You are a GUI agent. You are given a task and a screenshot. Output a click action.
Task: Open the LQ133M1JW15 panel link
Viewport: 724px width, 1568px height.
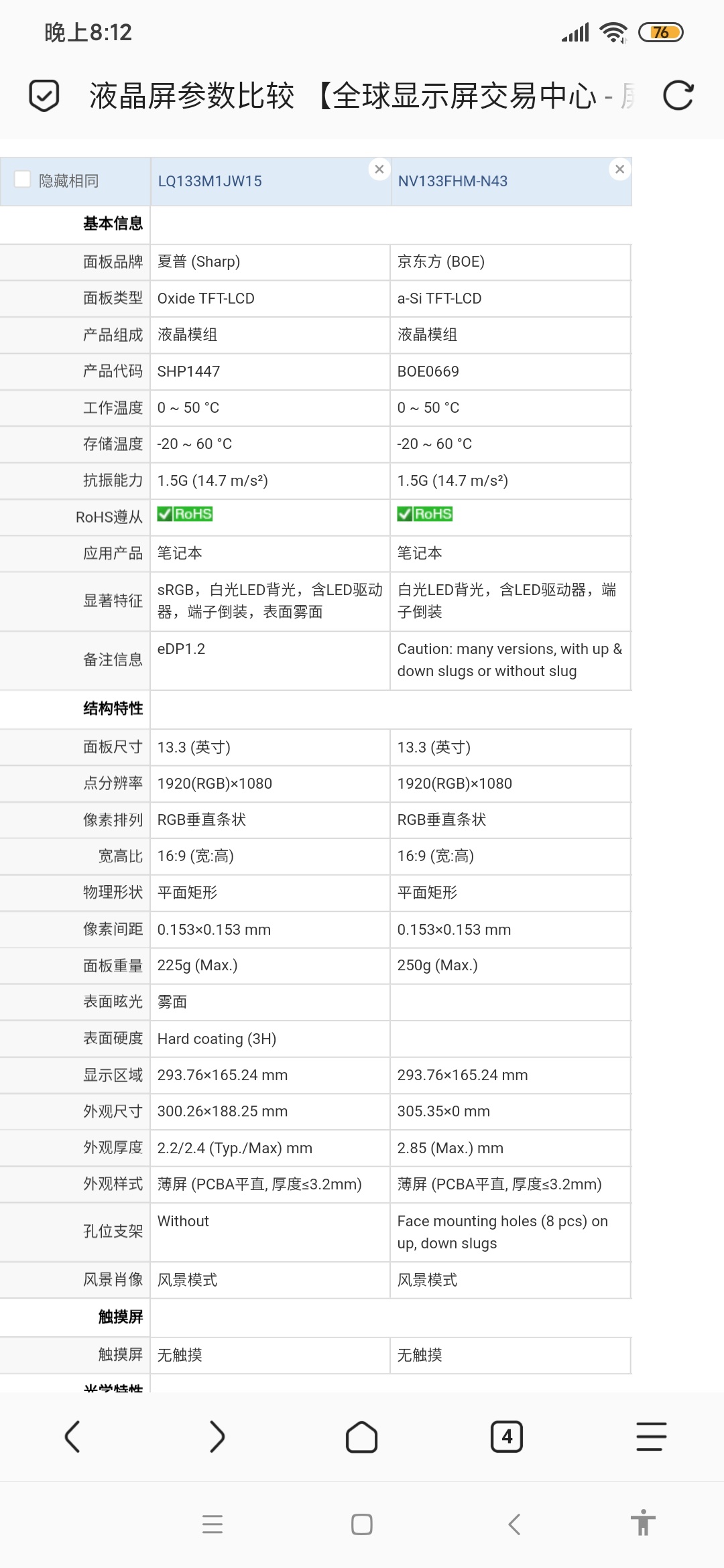pyautogui.click(x=210, y=181)
